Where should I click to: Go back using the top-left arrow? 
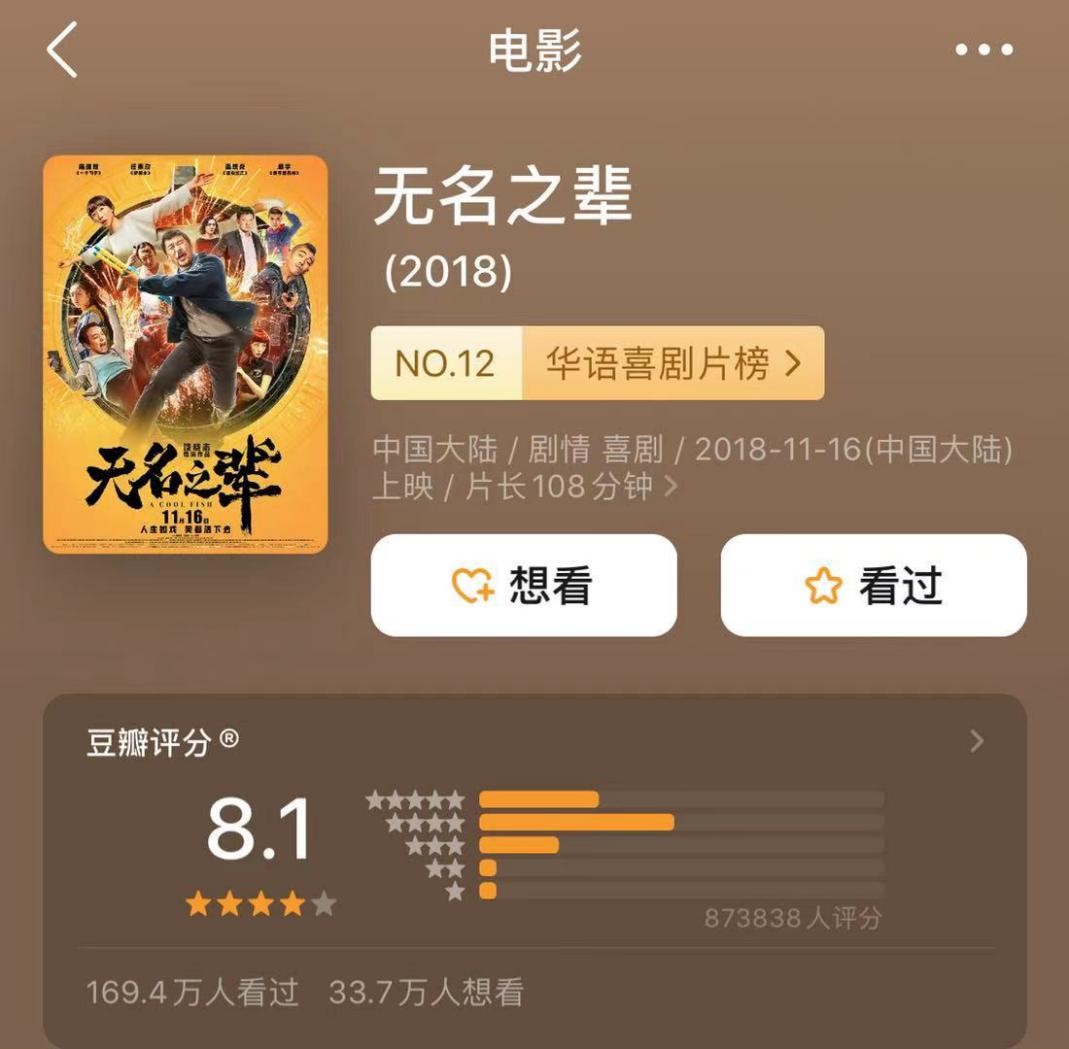click(62, 51)
